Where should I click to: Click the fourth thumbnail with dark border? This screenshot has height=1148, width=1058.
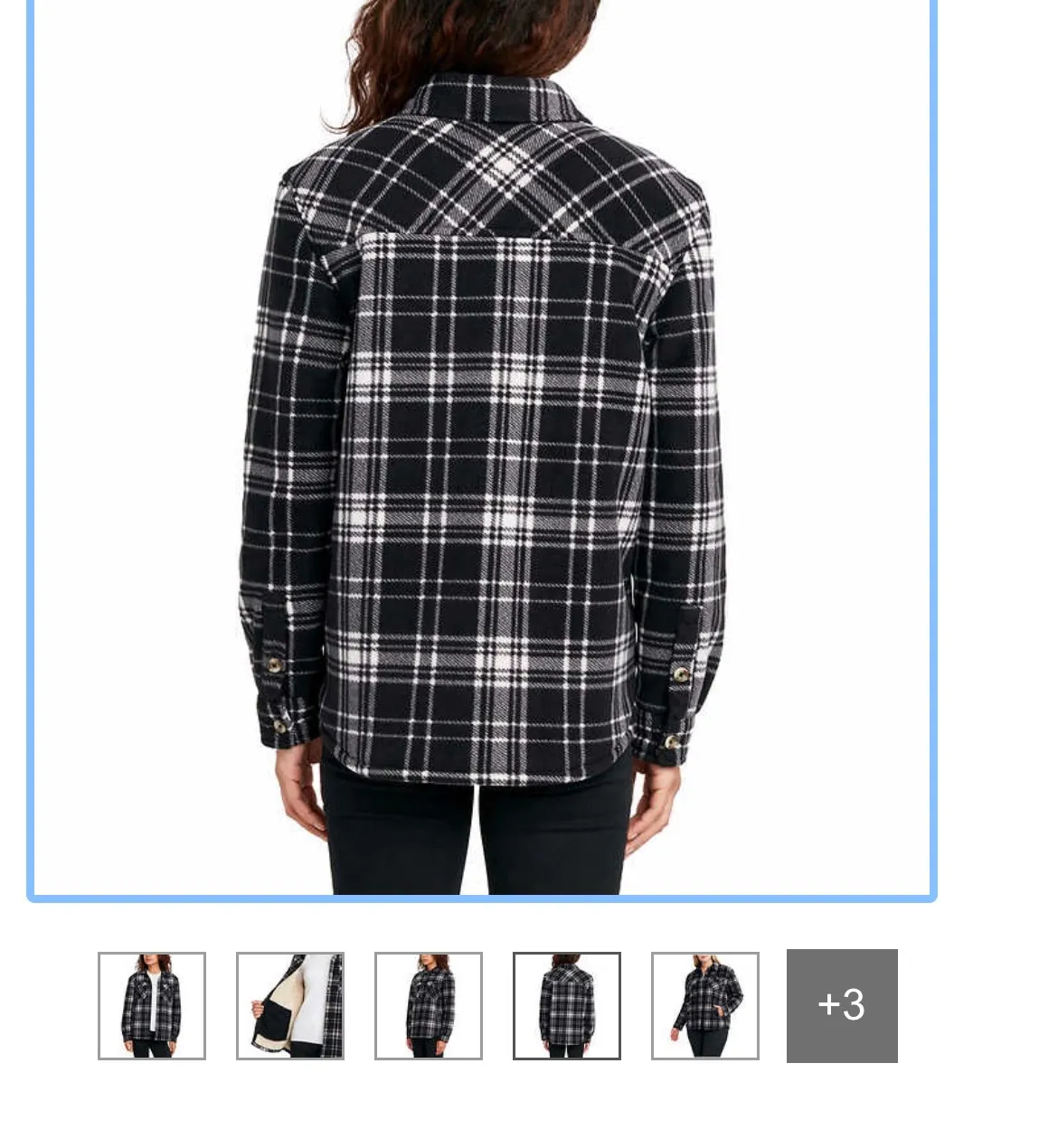click(x=566, y=1005)
